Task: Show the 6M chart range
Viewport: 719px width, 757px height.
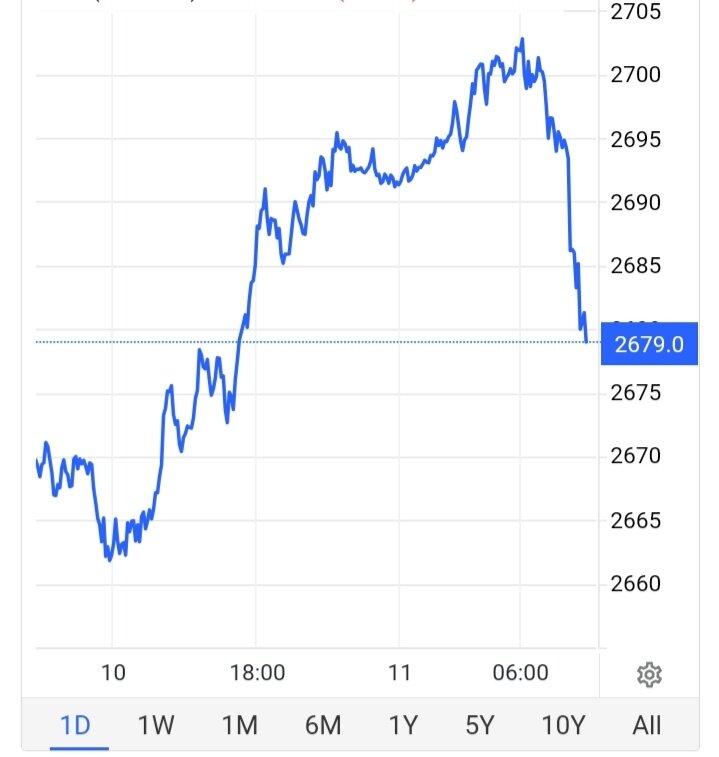Action: point(322,725)
